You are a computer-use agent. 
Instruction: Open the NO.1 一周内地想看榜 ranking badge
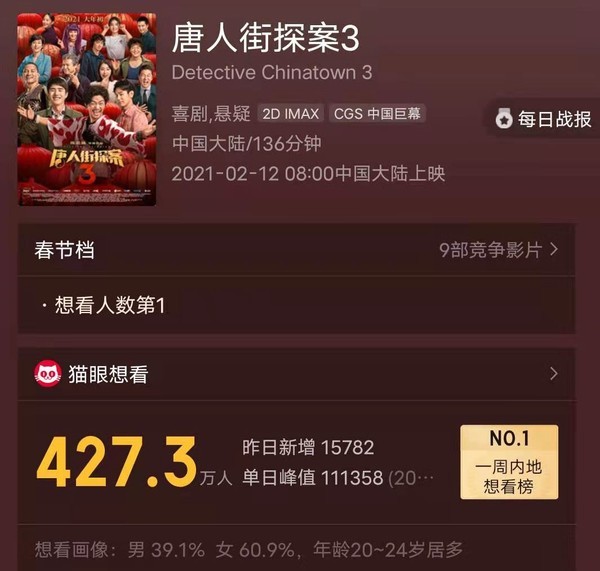pyautogui.click(x=508, y=461)
